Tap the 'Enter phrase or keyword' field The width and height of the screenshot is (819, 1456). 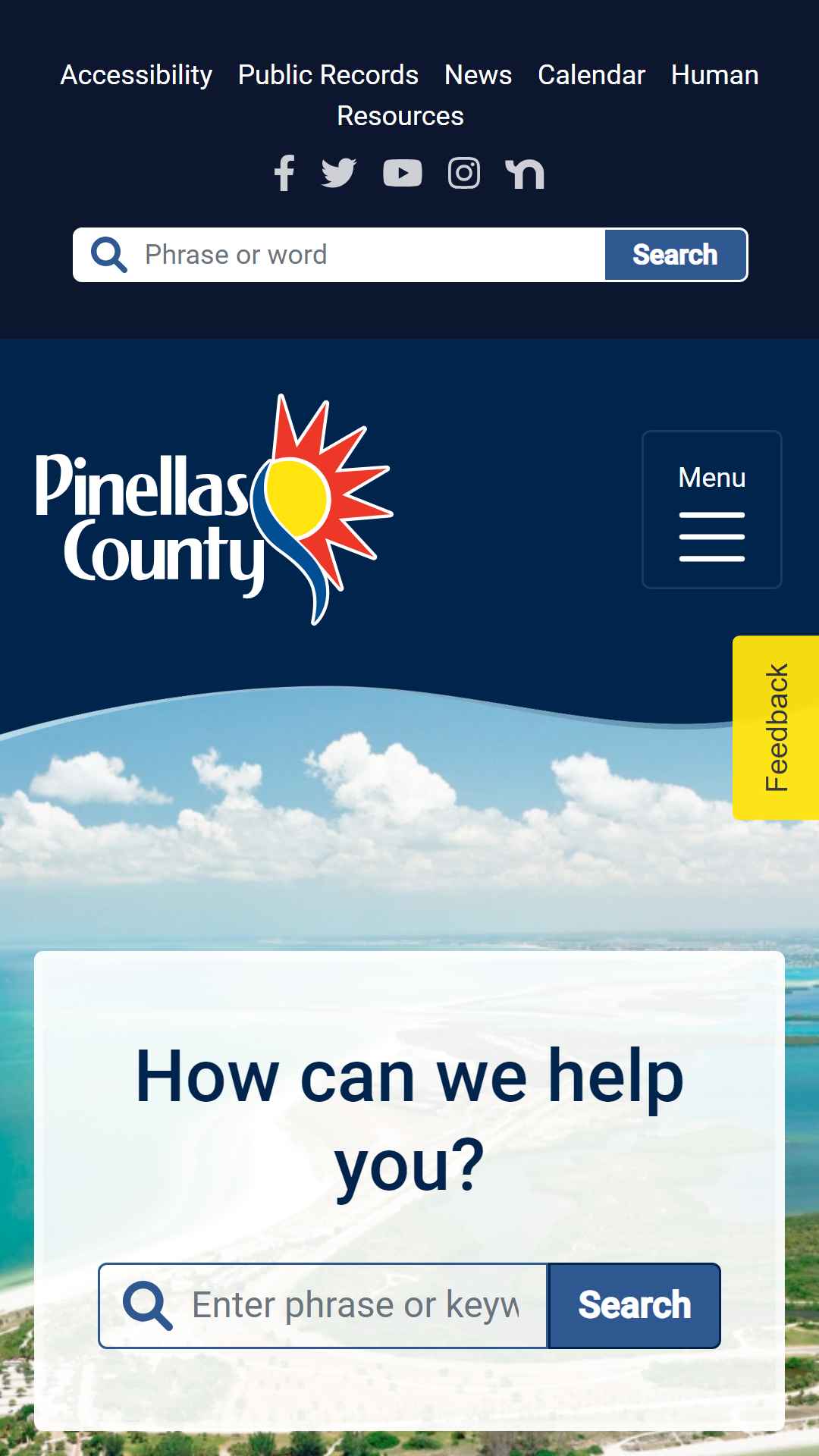[x=323, y=1306]
